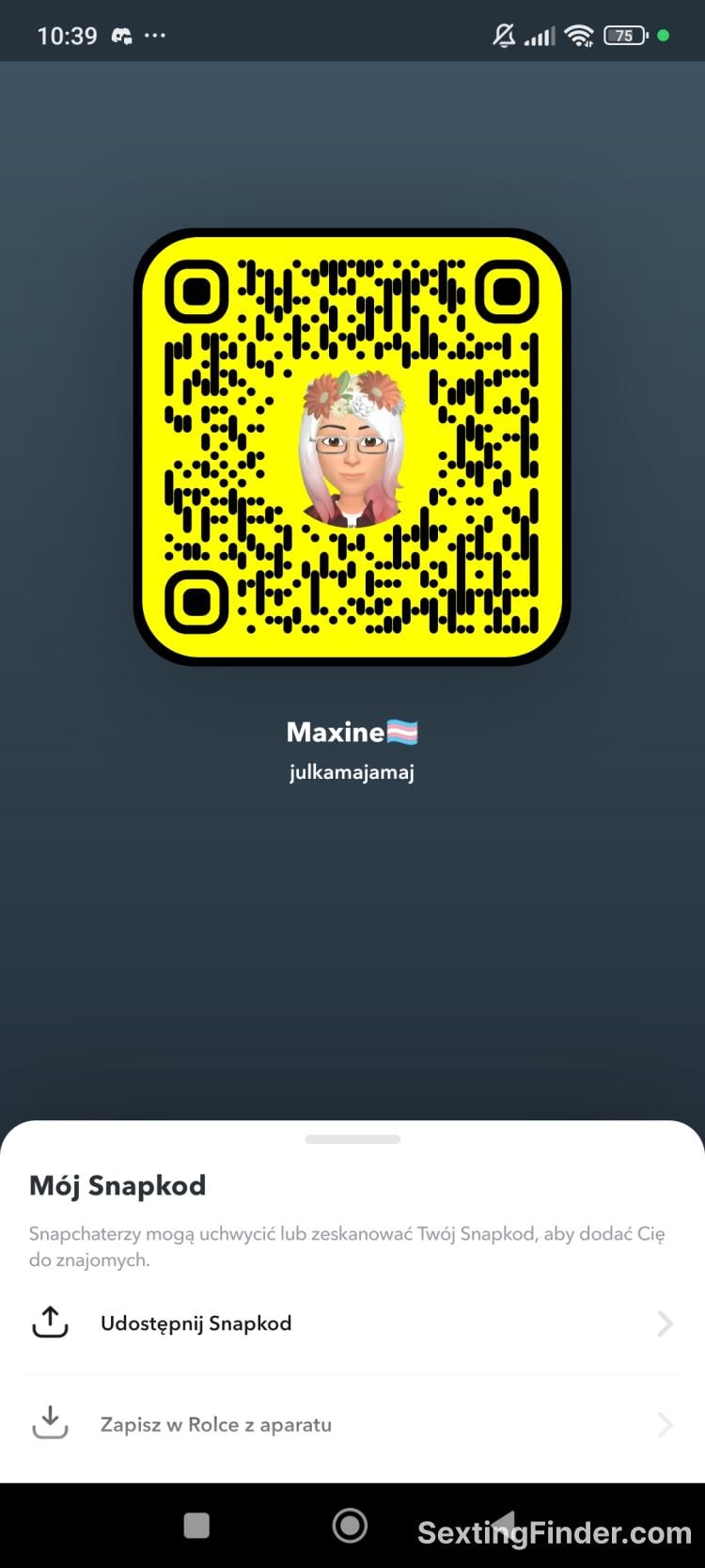Select Zapisz w Rolce z aparatu
705x1568 pixels.
point(352,1424)
